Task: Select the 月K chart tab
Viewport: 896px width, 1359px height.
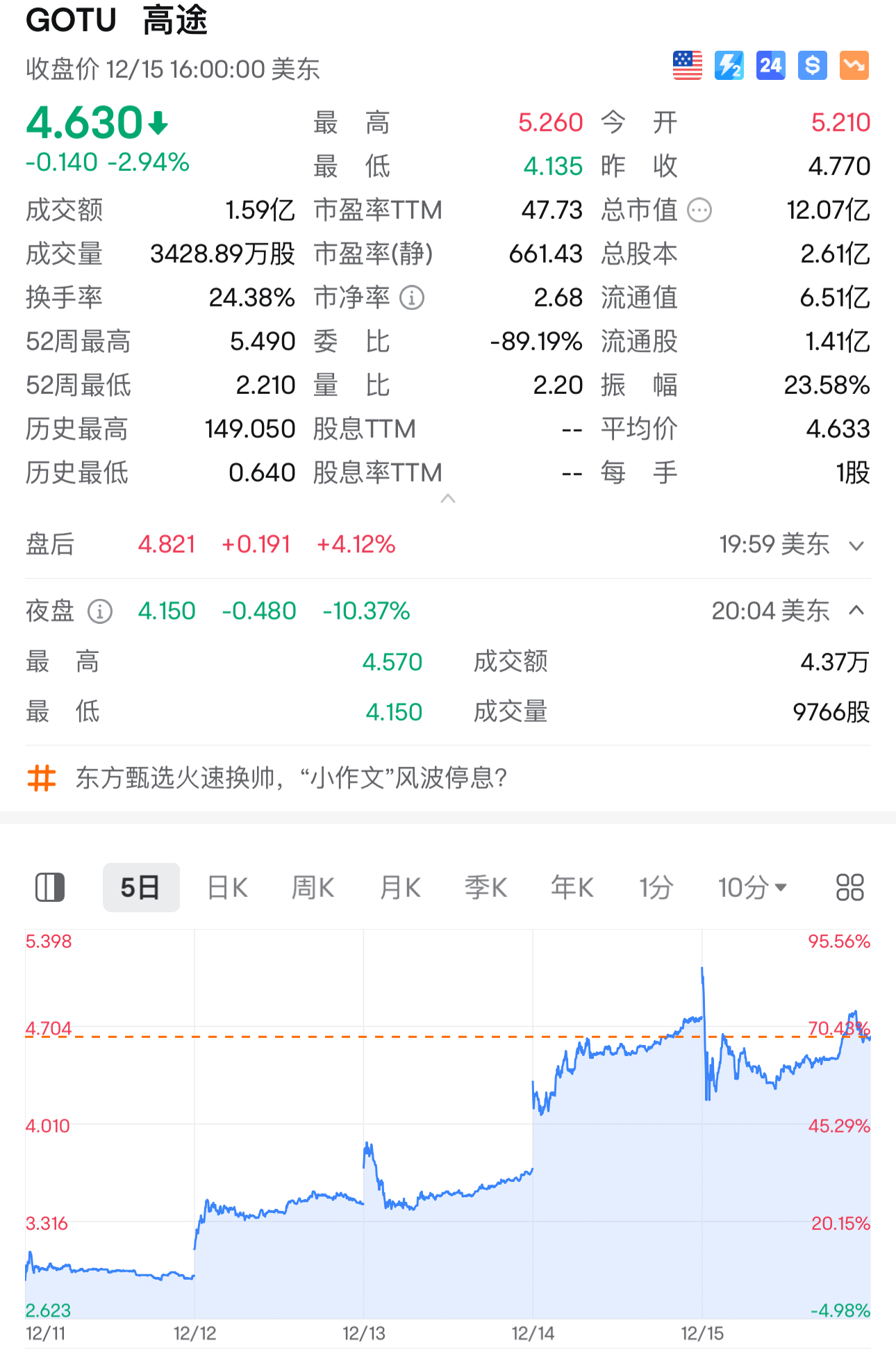Action: [400, 887]
